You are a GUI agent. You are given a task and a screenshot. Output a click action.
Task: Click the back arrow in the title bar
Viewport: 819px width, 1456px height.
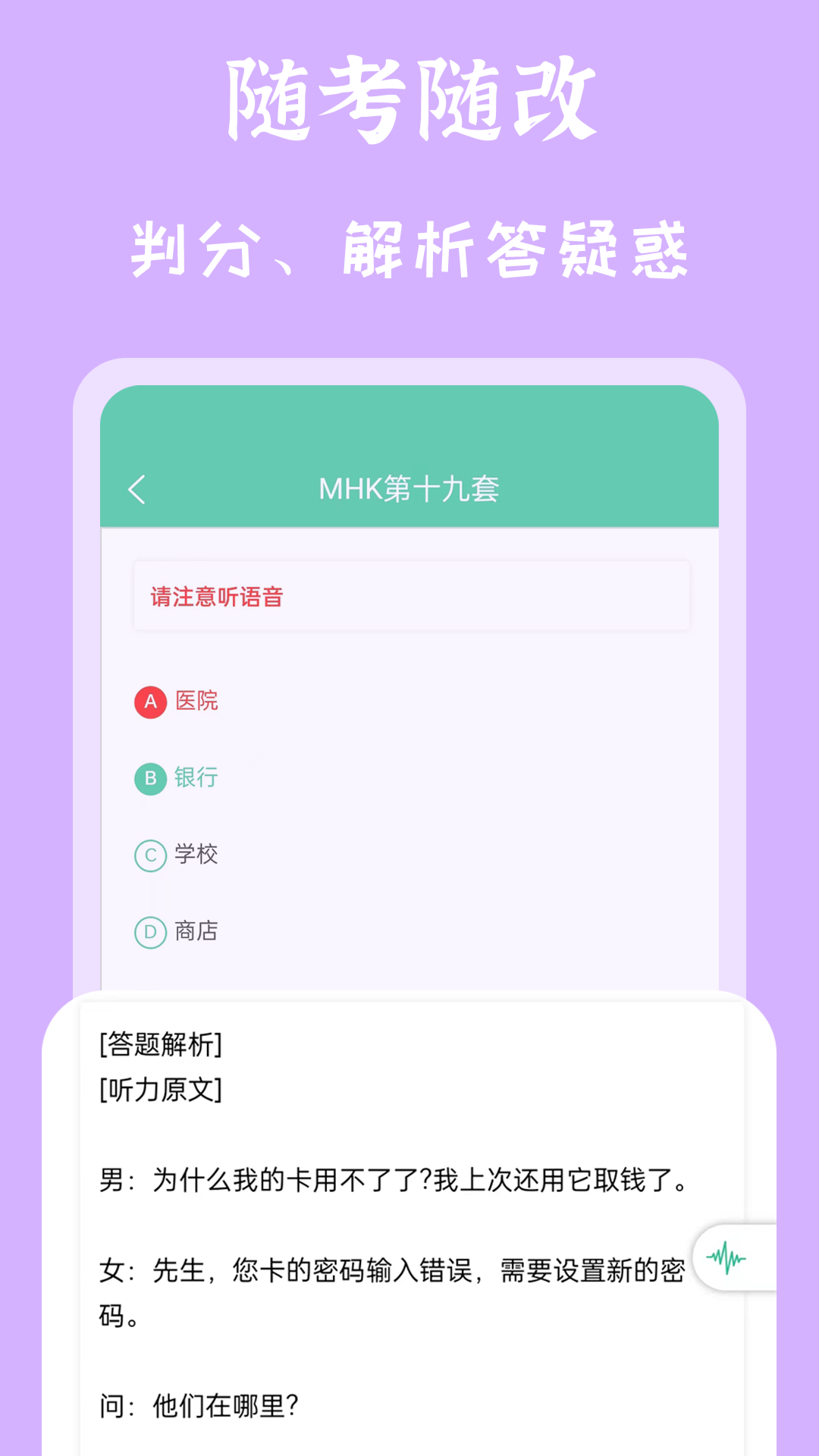tap(138, 491)
